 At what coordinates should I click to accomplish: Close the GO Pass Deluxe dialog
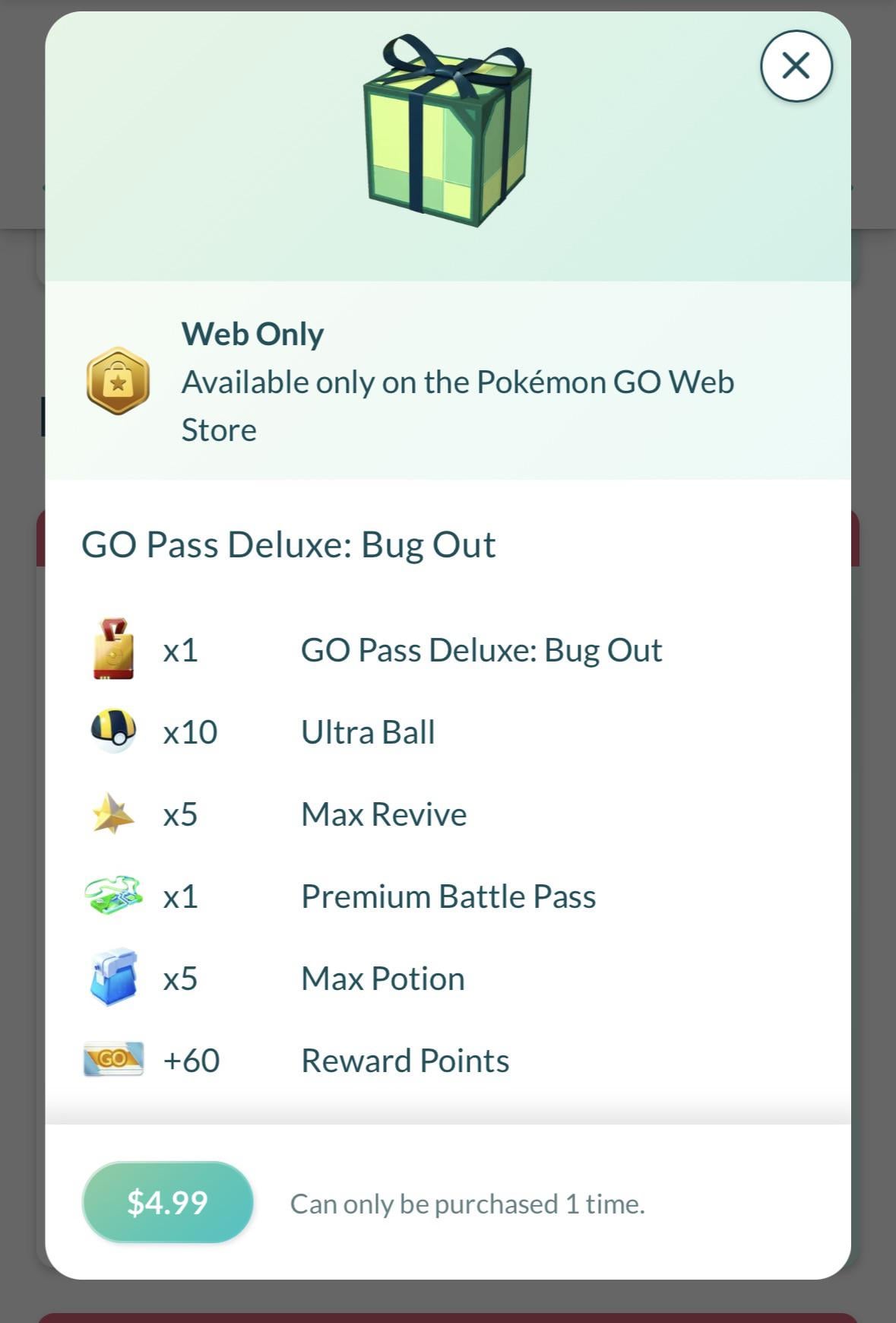796,66
